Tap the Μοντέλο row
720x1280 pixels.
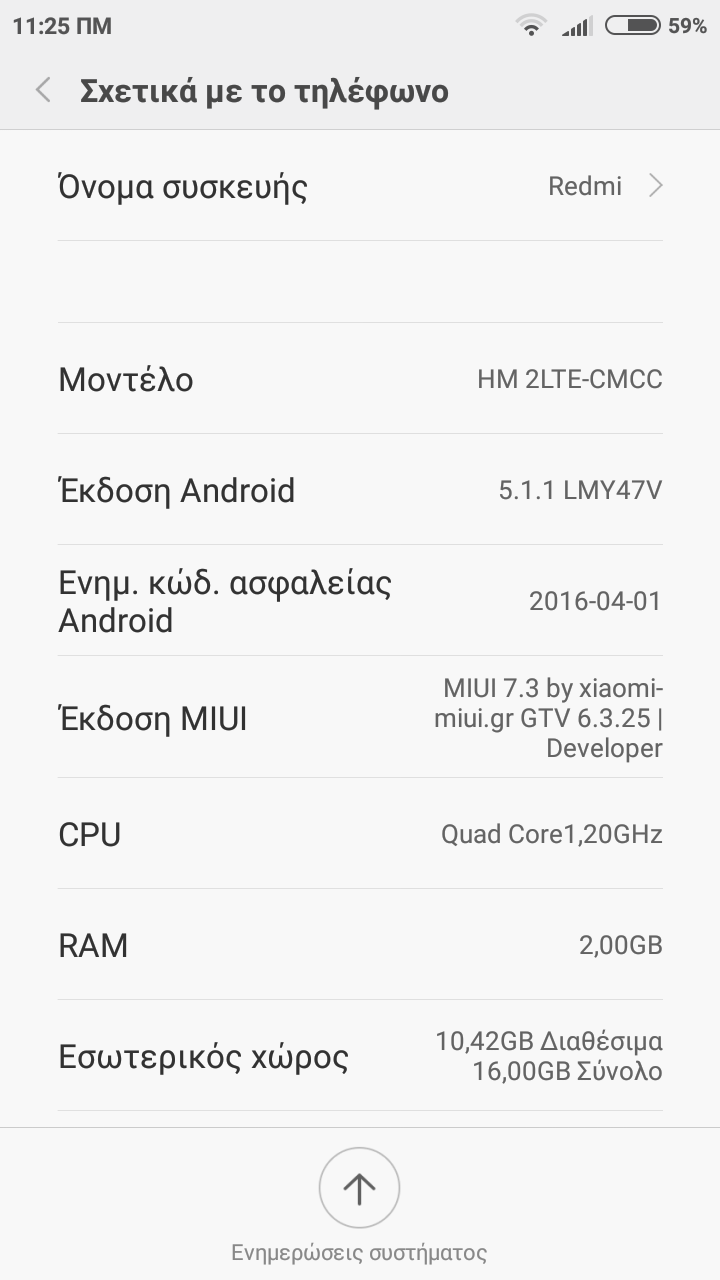point(360,379)
